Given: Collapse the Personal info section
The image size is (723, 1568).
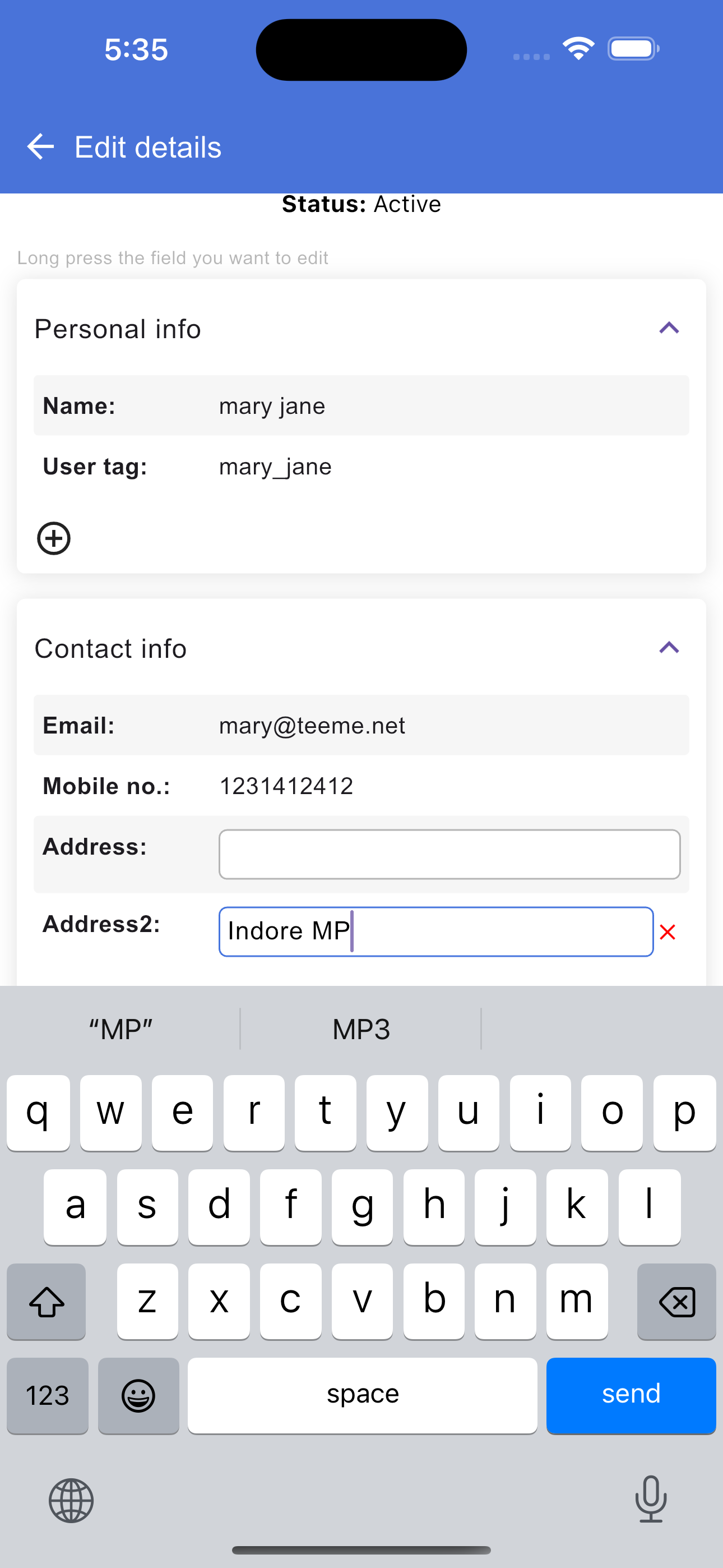Looking at the screenshot, I should click(x=669, y=329).
